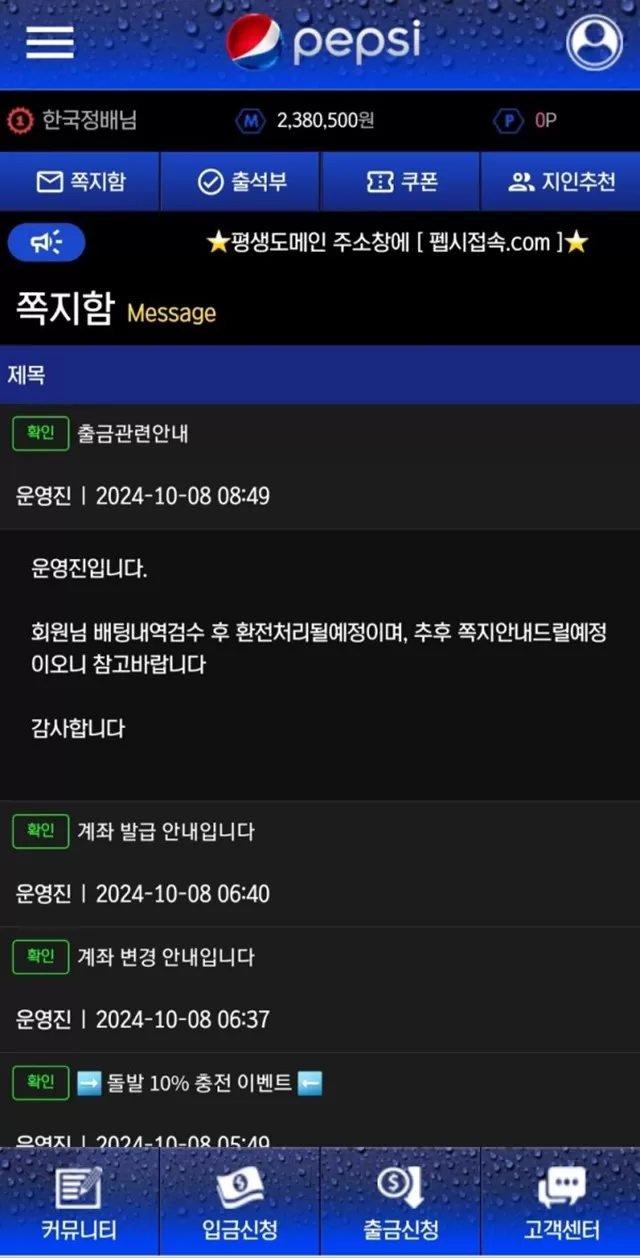The width and height of the screenshot is (640, 1258).
Task: Open the 계좌 발급 안내입니다 message
Action: (x=320, y=863)
